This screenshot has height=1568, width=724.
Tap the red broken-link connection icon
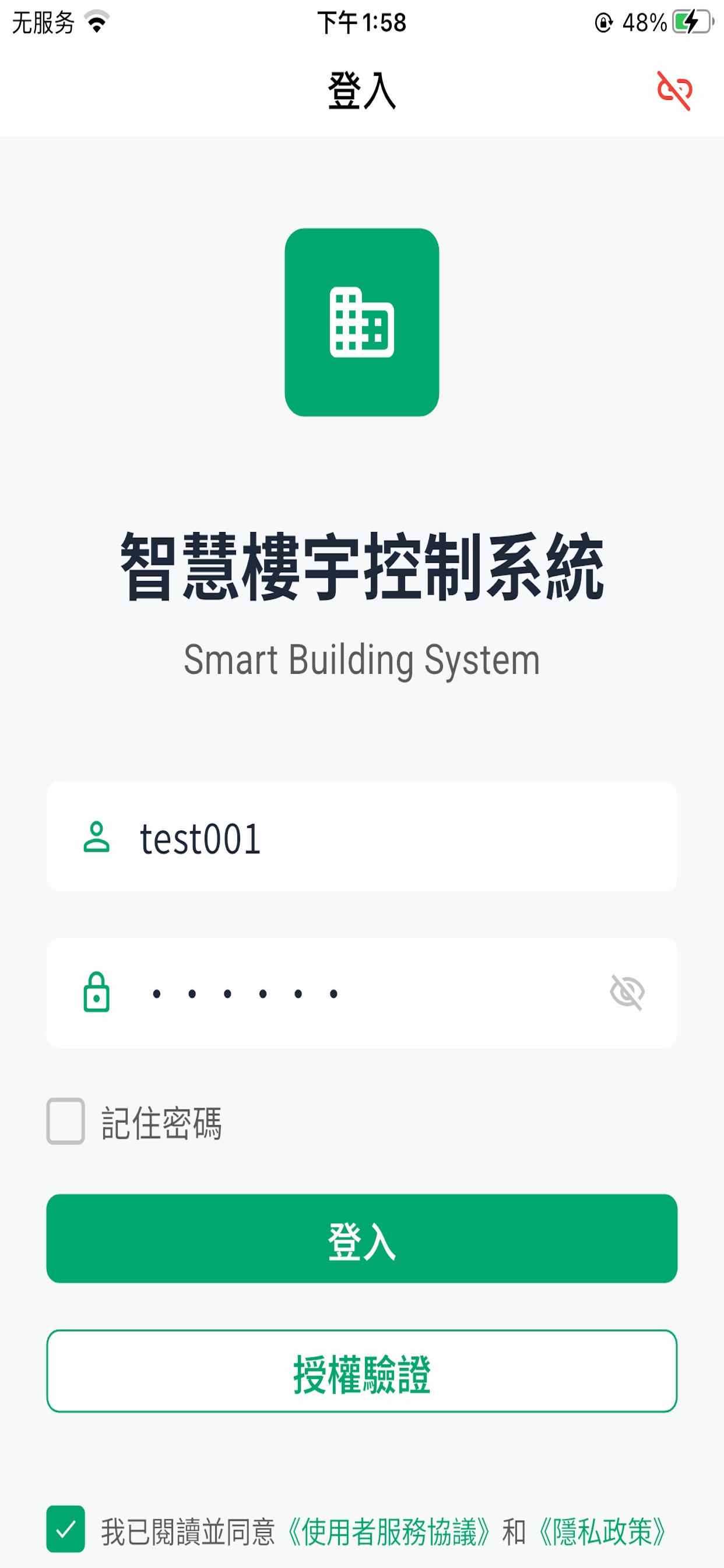click(674, 92)
